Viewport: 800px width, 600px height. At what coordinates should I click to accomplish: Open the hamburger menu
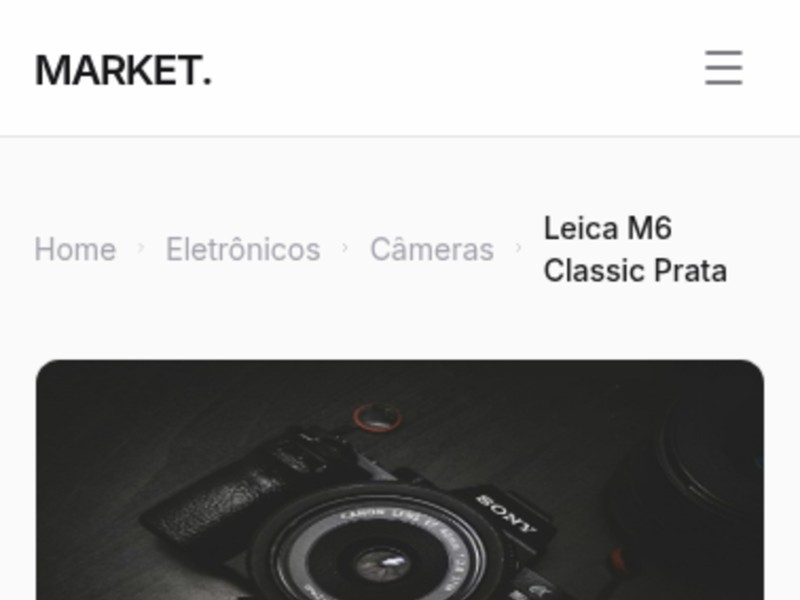click(723, 68)
